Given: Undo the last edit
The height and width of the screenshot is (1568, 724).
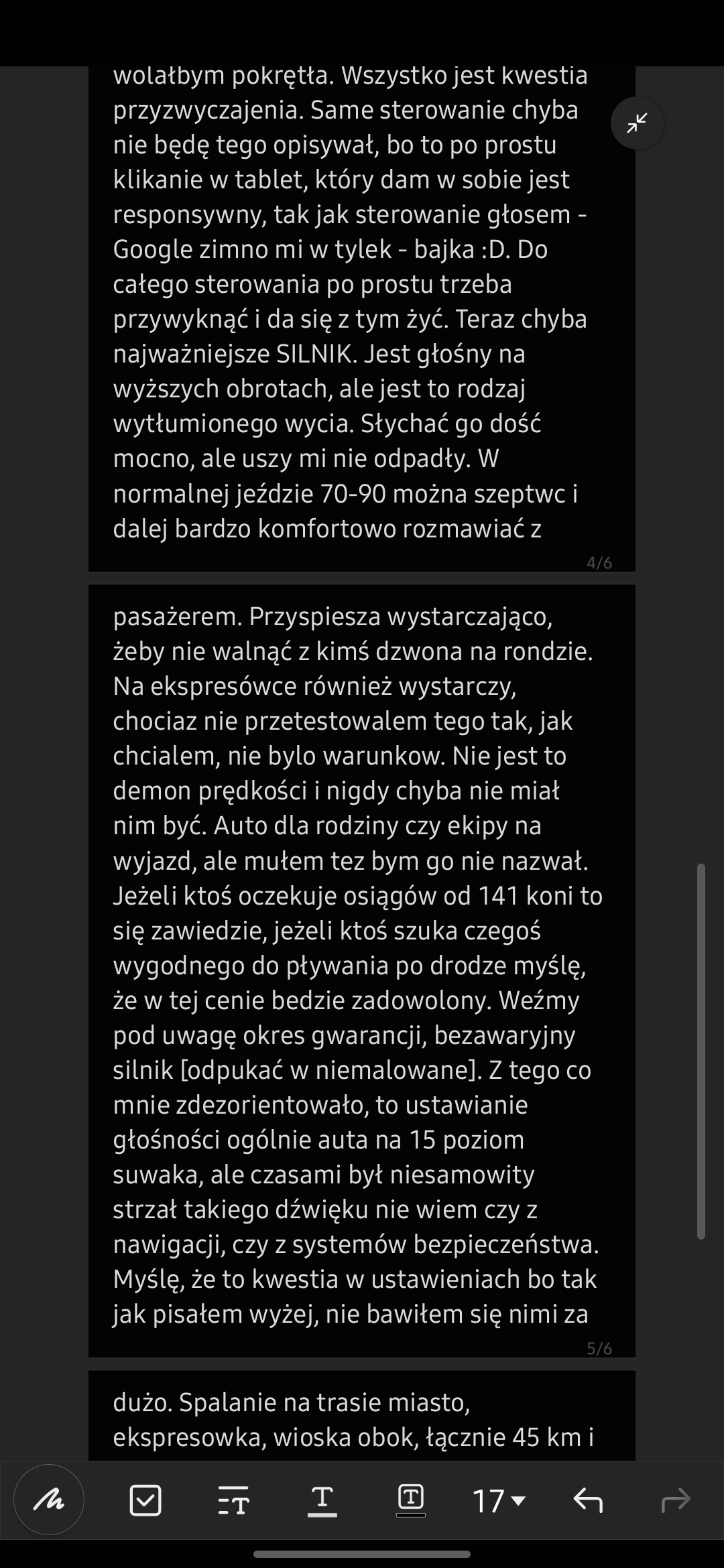Looking at the screenshot, I should [x=588, y=1500].
